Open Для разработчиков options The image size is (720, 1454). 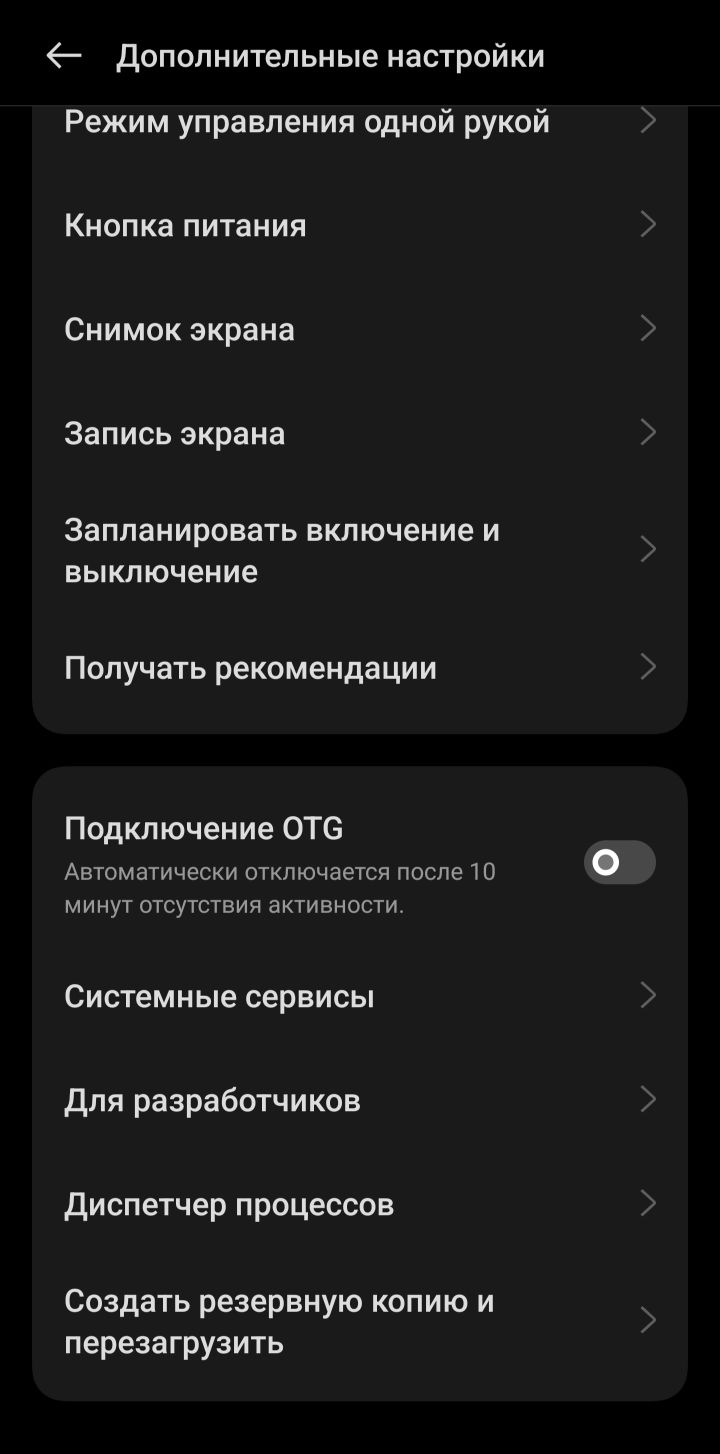point(212,1100)
